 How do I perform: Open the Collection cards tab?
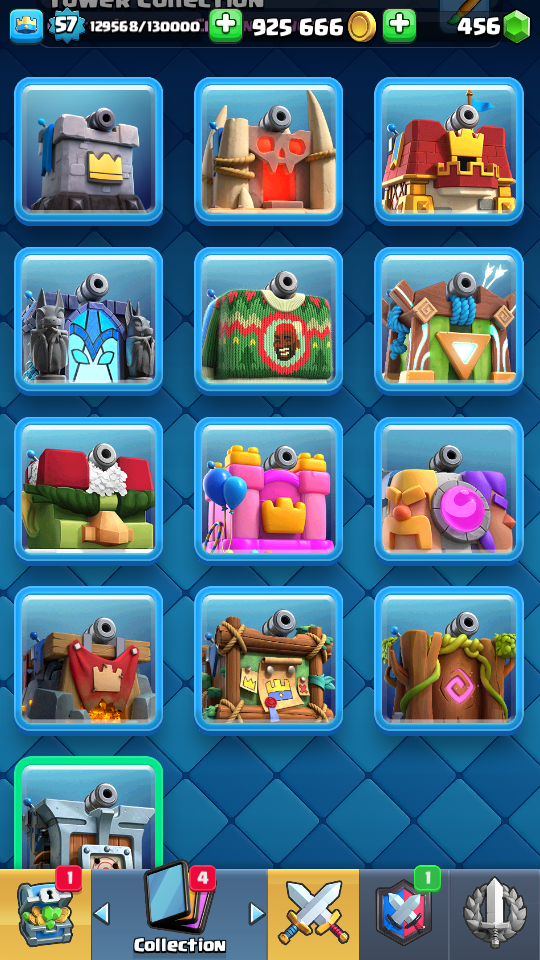[179, 915]
